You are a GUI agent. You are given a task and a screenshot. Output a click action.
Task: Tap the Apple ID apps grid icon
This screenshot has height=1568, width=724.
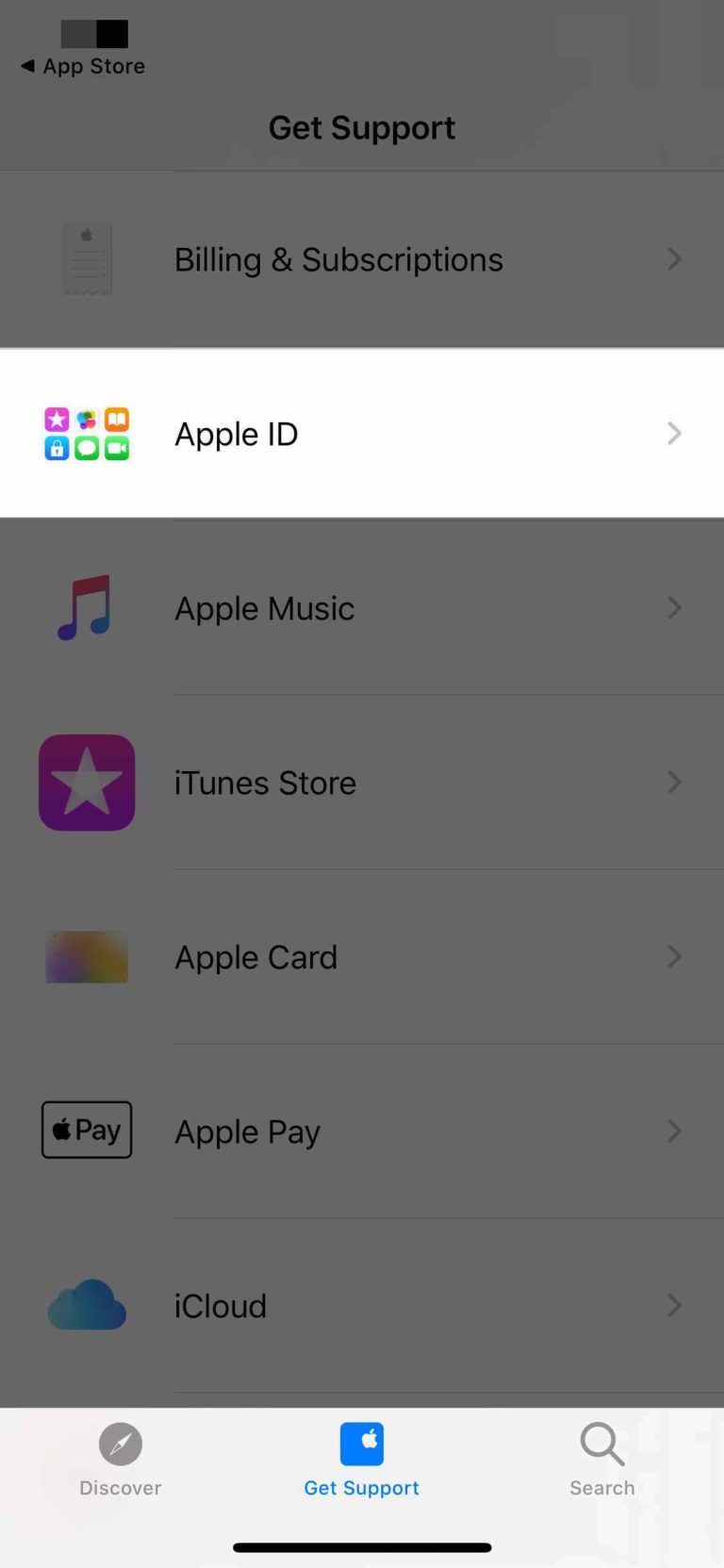[87, 433]
